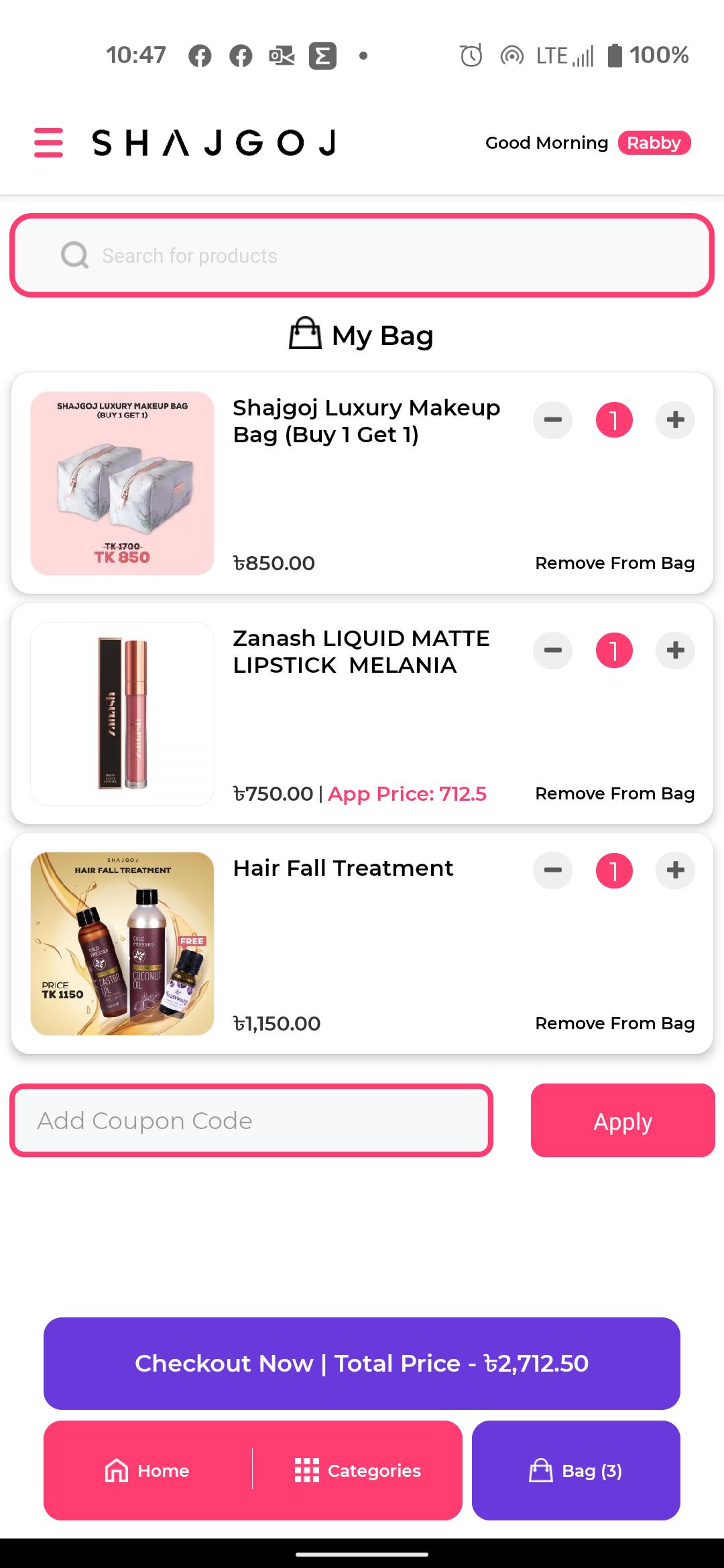Open the Zanash lipstick product image
This screenshot has height=1568, width=724.
123,714
